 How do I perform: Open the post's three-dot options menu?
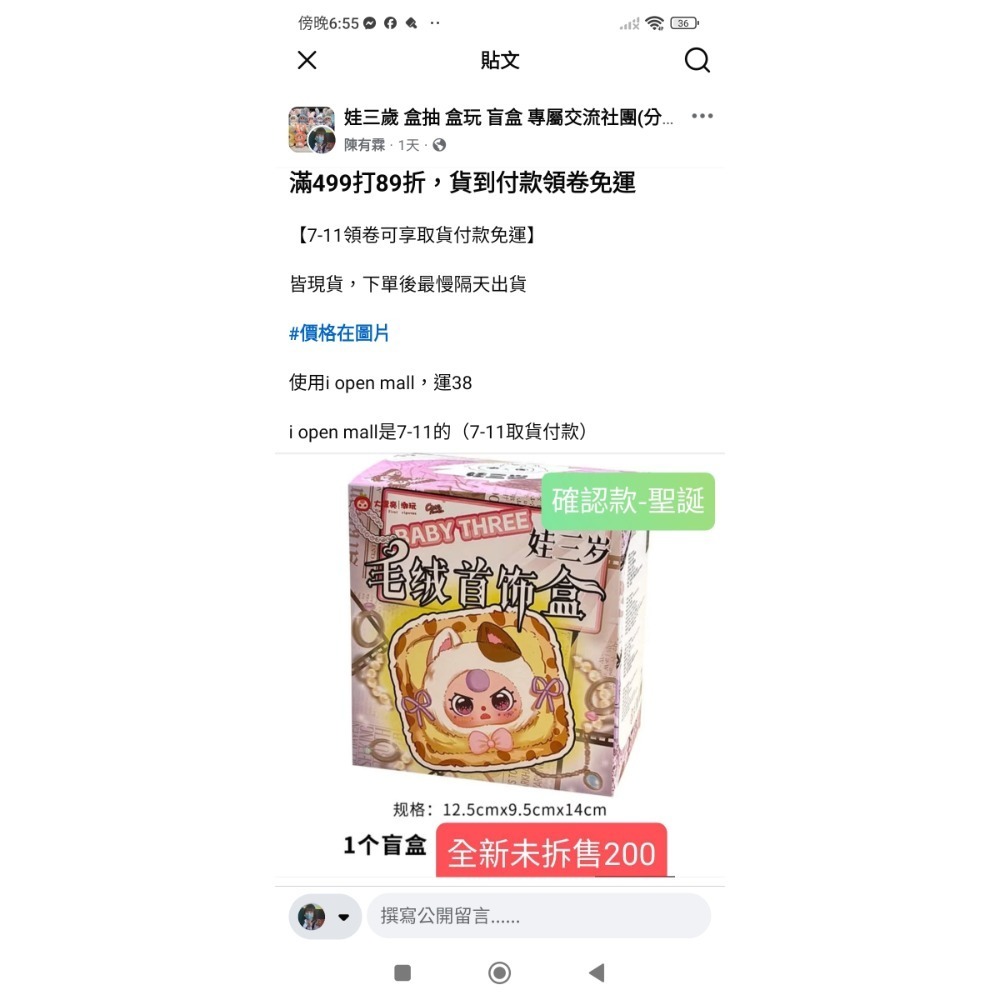tap(702, 116)
